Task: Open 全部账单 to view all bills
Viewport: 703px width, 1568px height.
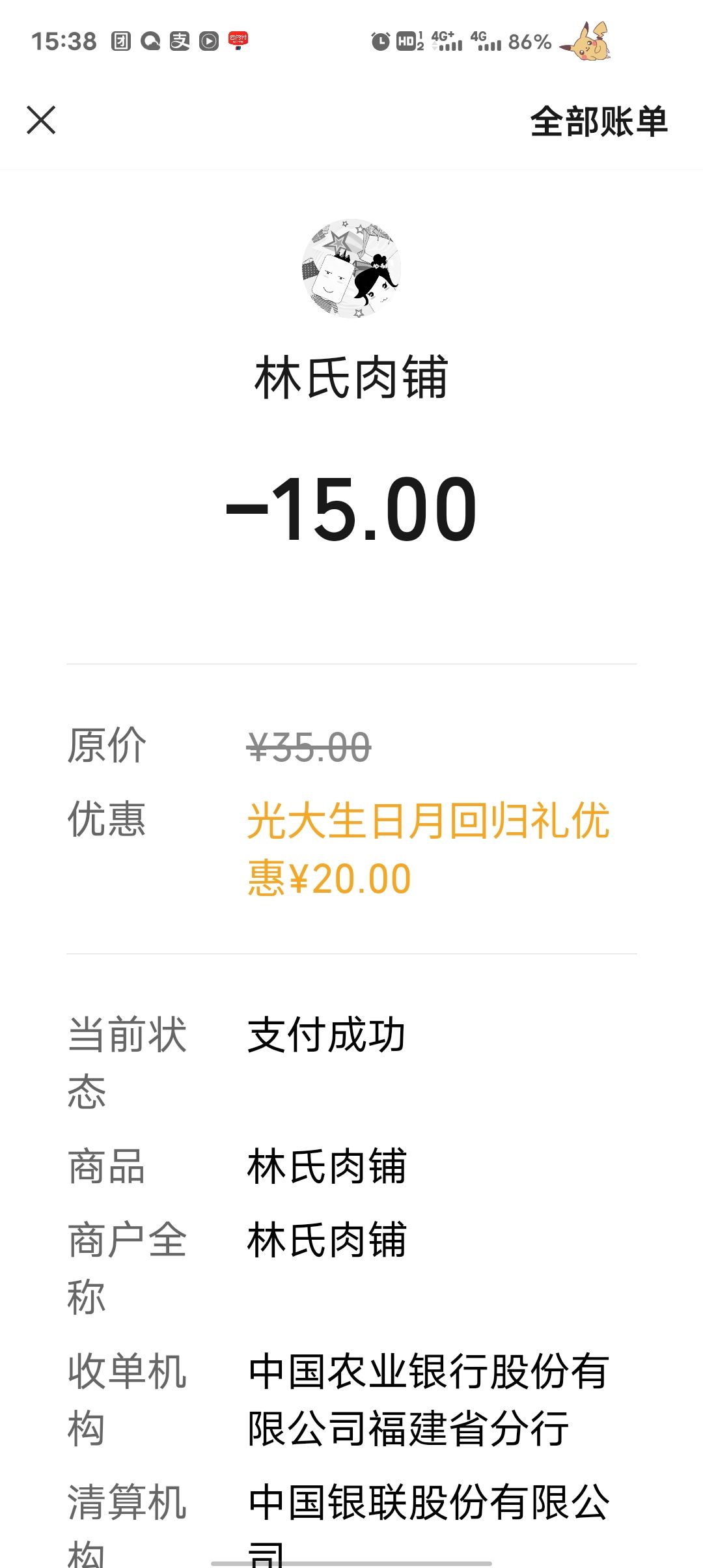Action: 599,122
